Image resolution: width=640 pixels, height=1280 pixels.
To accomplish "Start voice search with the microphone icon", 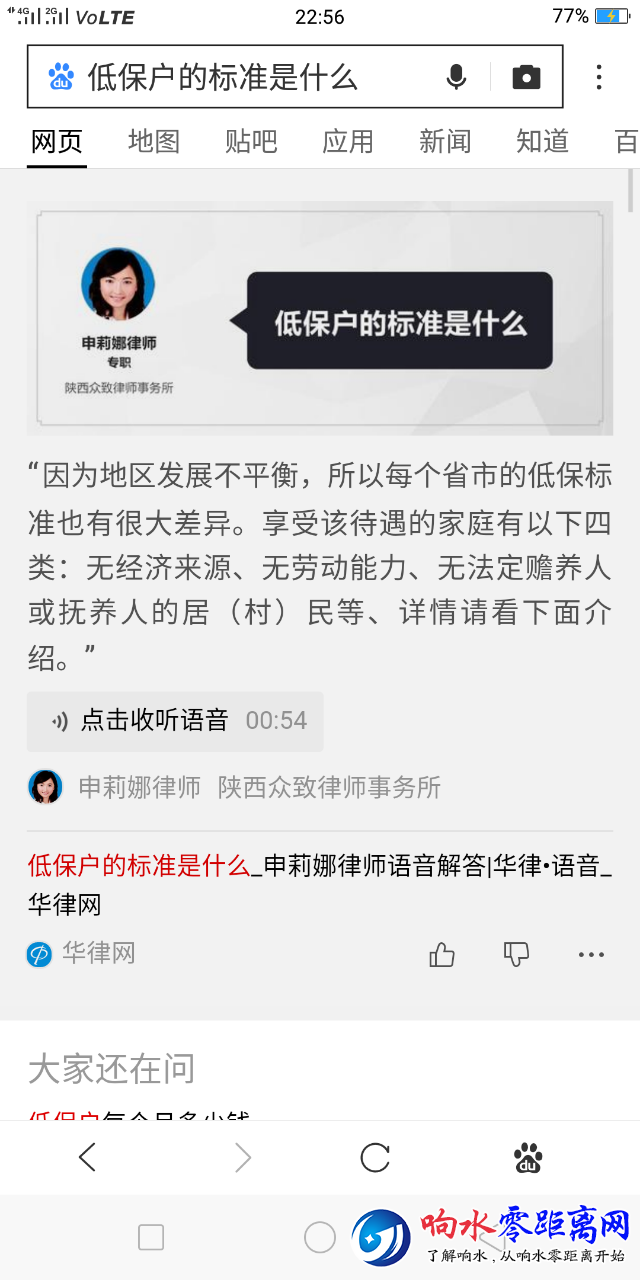I will 456,77.
